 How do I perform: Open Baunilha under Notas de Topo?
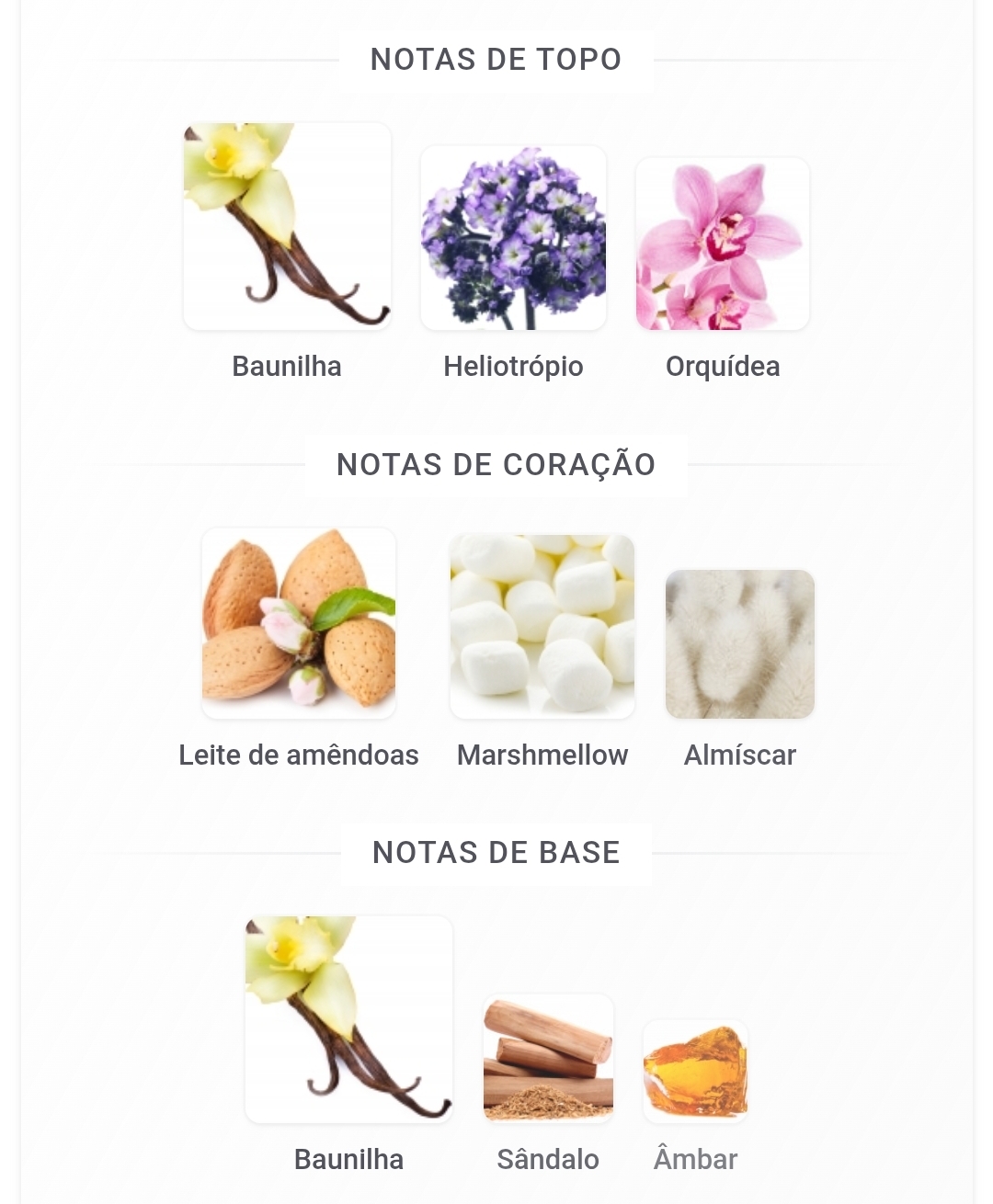click(287, 227)
